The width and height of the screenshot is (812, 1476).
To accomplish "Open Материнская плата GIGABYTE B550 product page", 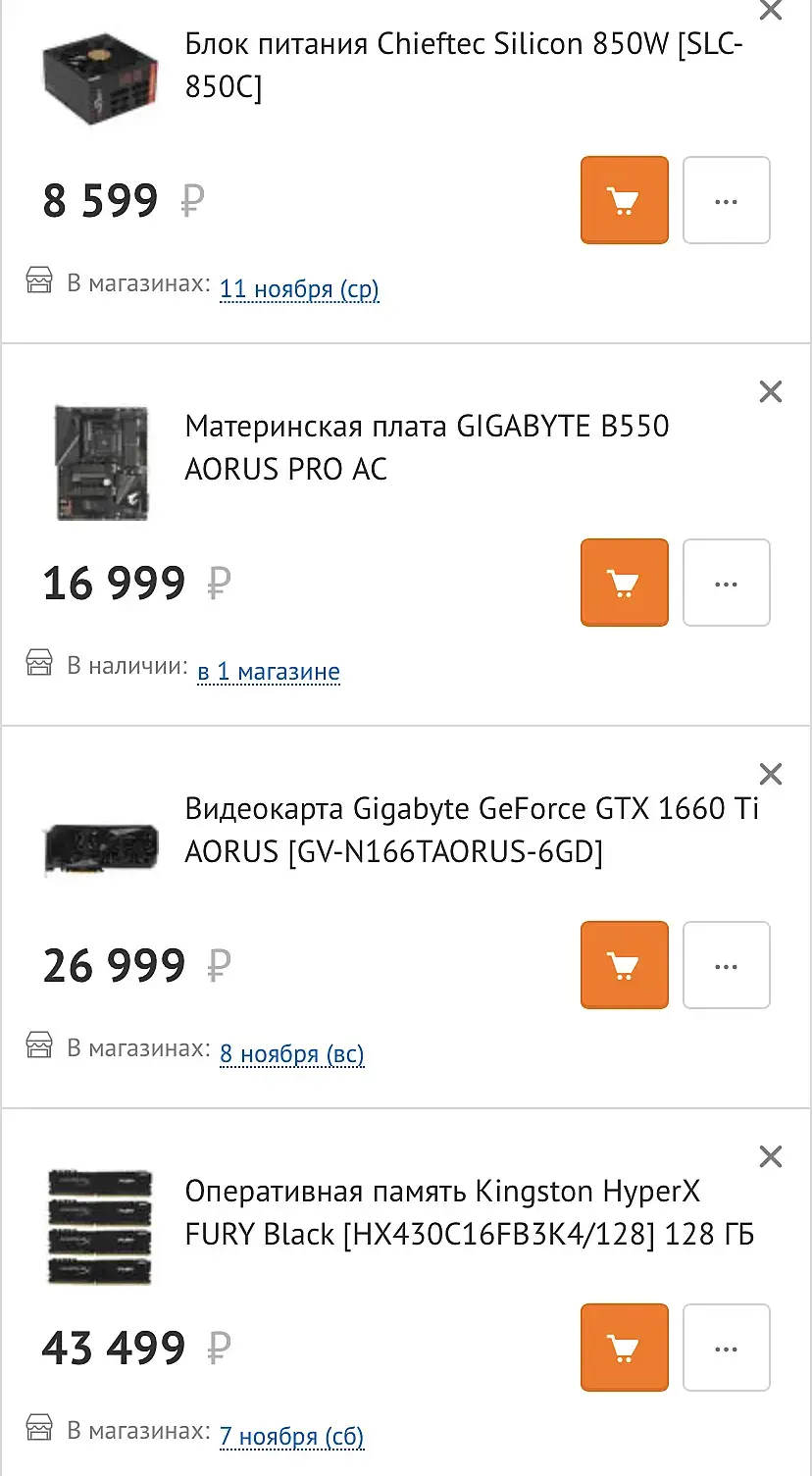I will 427,447.
